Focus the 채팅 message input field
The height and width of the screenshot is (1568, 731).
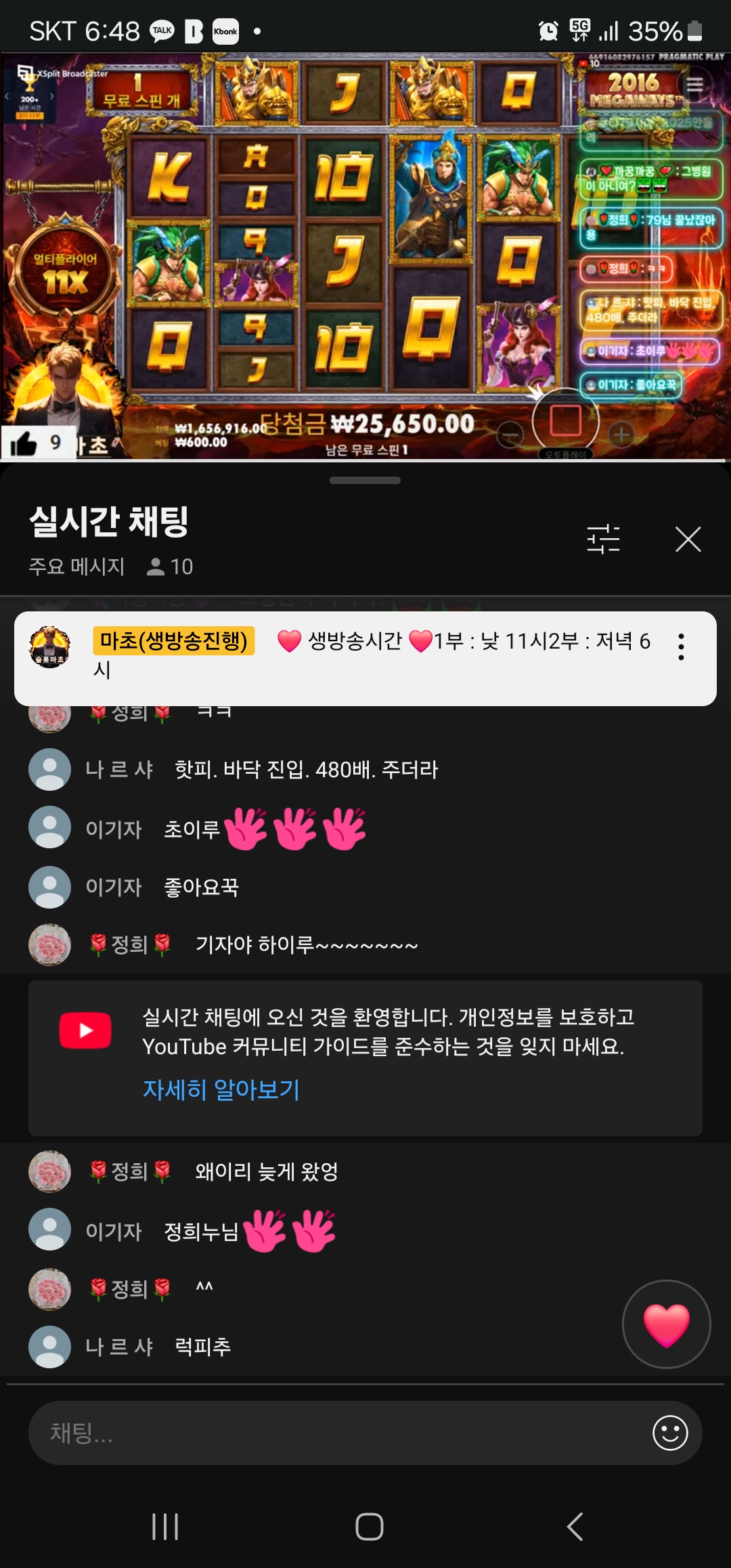point(338,1433)
